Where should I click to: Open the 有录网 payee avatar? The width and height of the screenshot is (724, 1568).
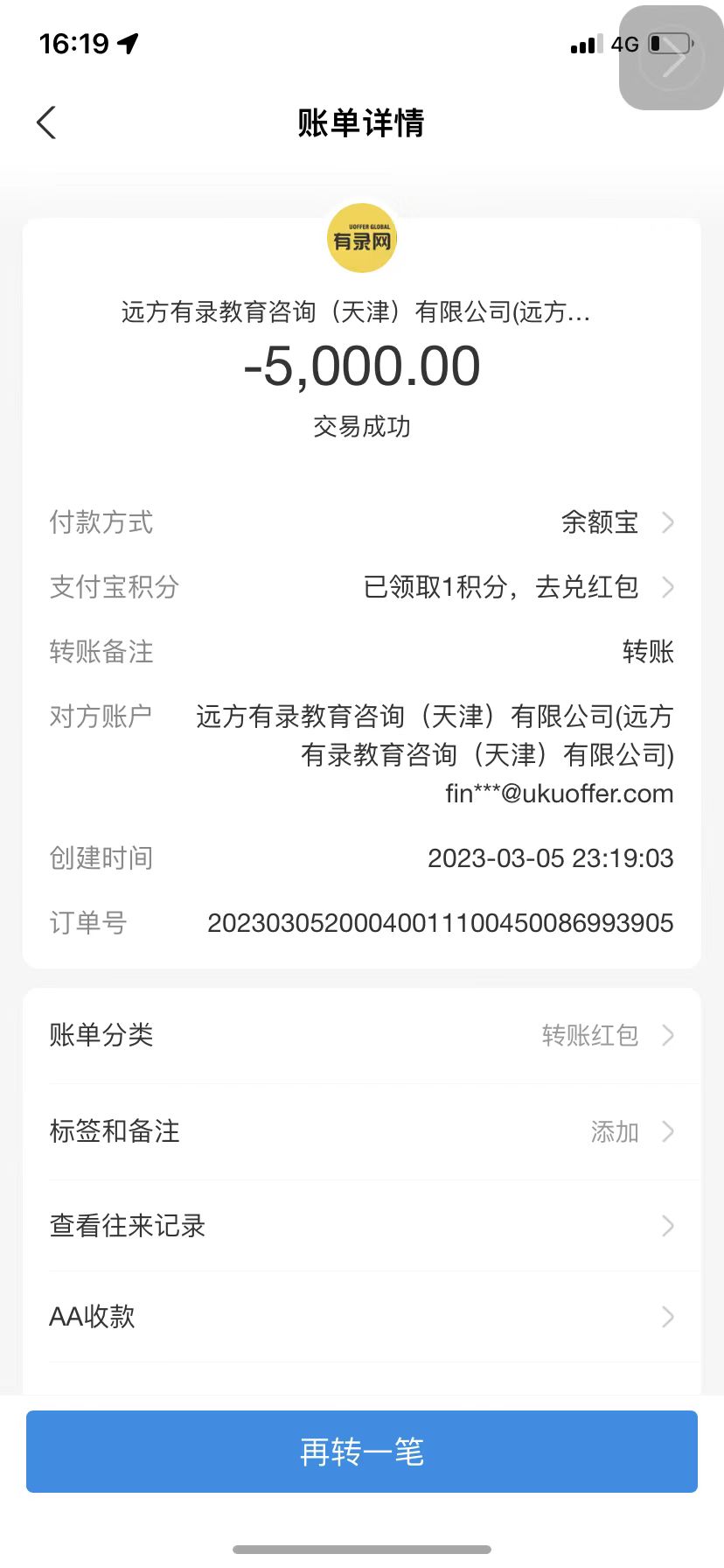362,238
